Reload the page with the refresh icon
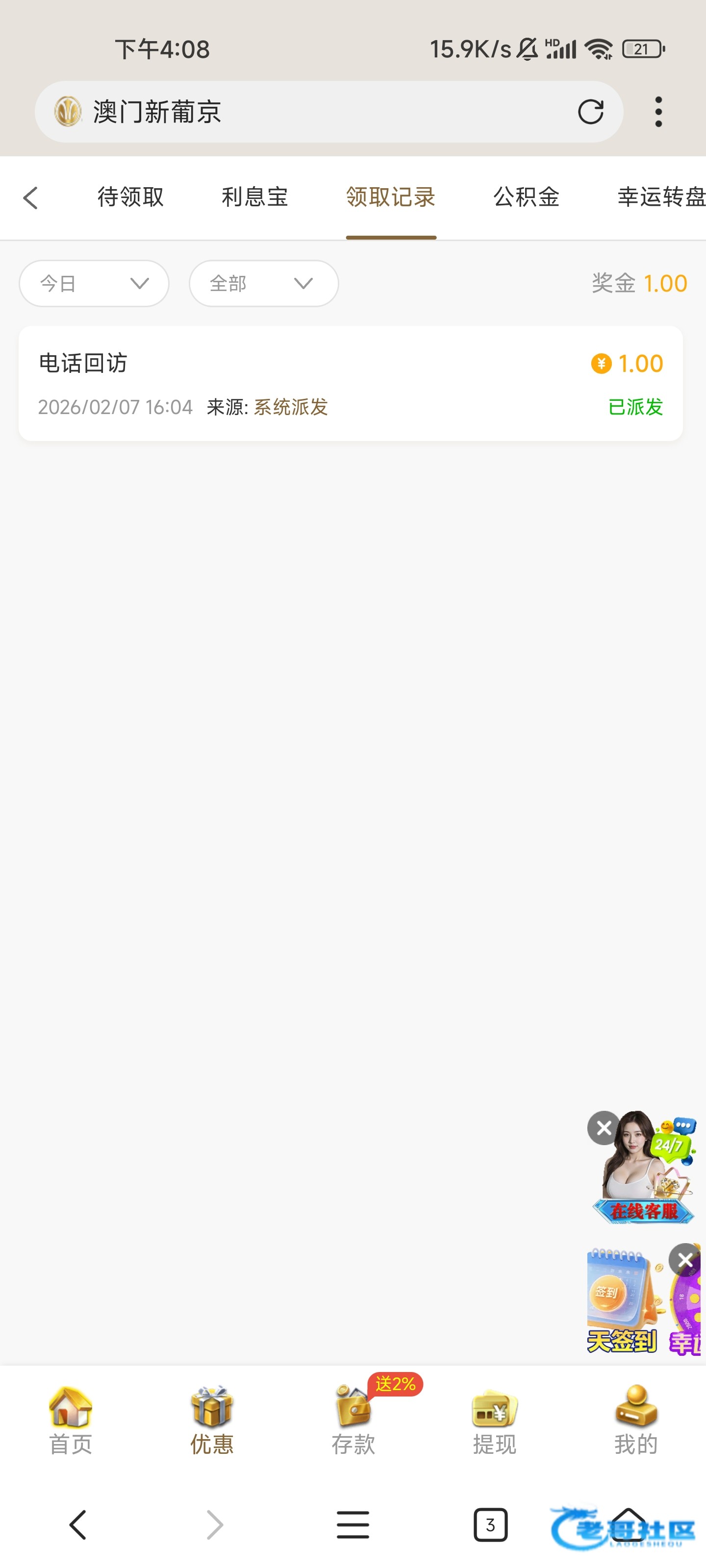 (590, 112)
